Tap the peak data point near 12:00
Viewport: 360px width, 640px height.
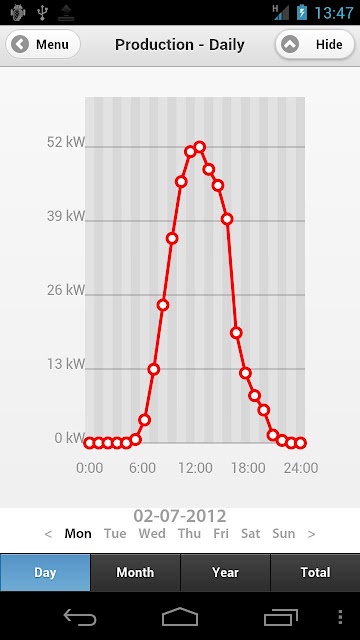coord(200,147)
